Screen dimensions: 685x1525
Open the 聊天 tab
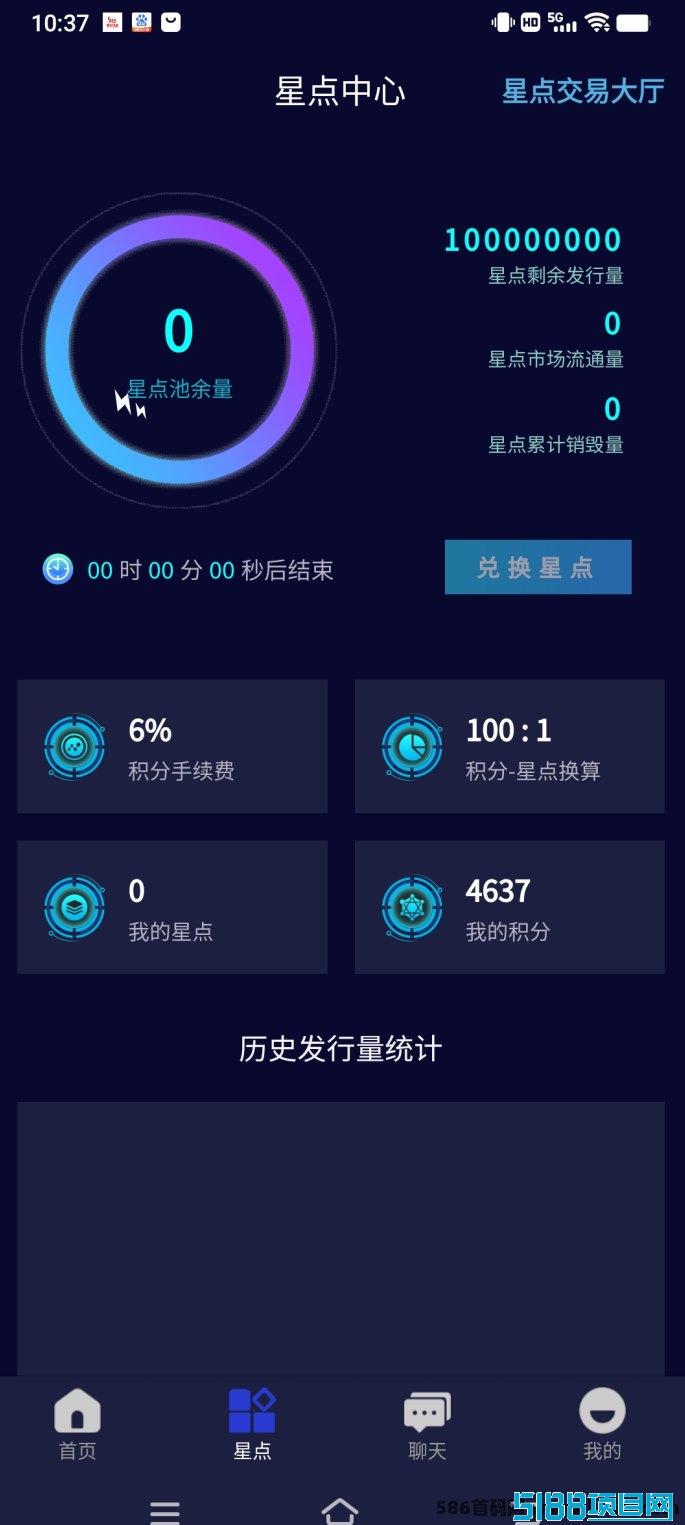(x=427, y=1424)
